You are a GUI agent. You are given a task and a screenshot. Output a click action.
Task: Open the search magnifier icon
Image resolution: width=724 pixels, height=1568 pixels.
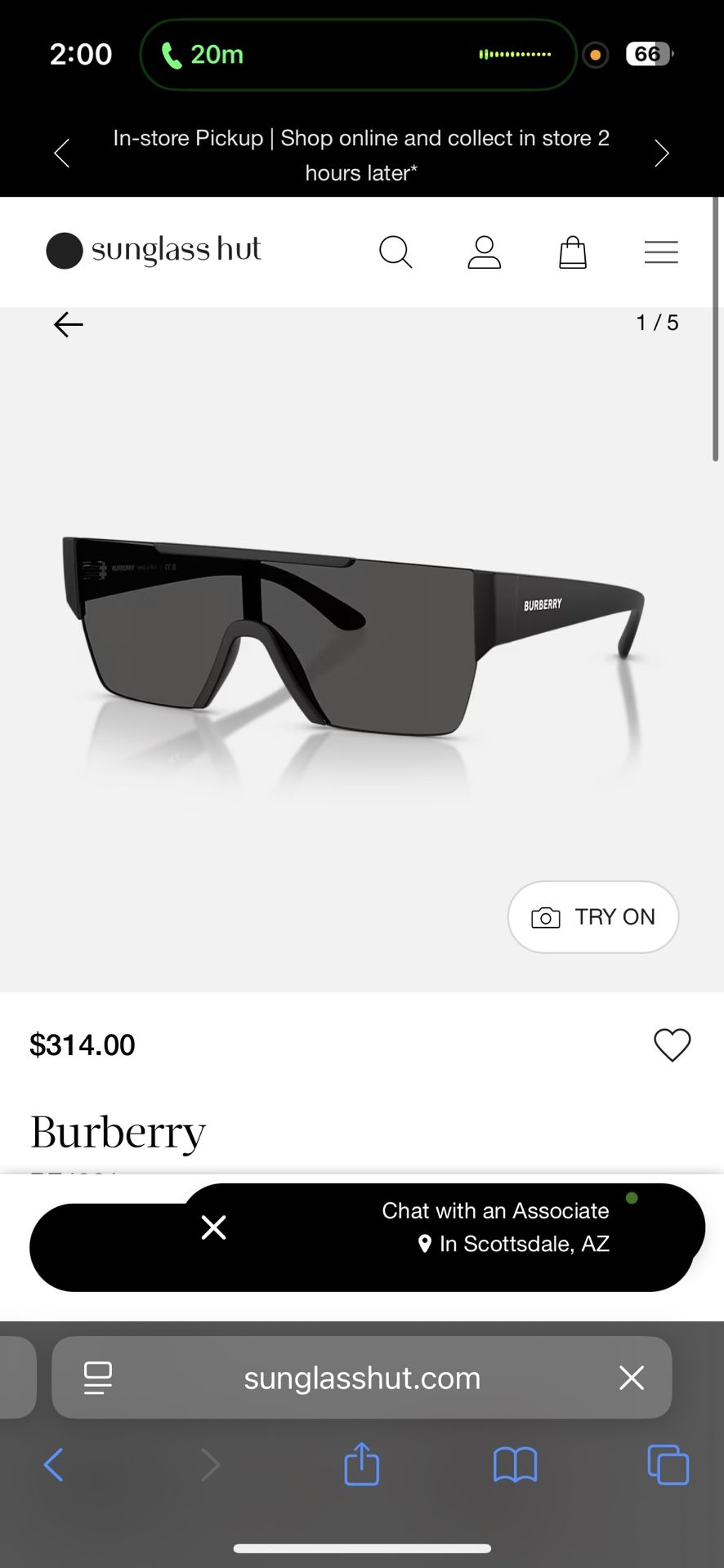click(x=396, y=252)
